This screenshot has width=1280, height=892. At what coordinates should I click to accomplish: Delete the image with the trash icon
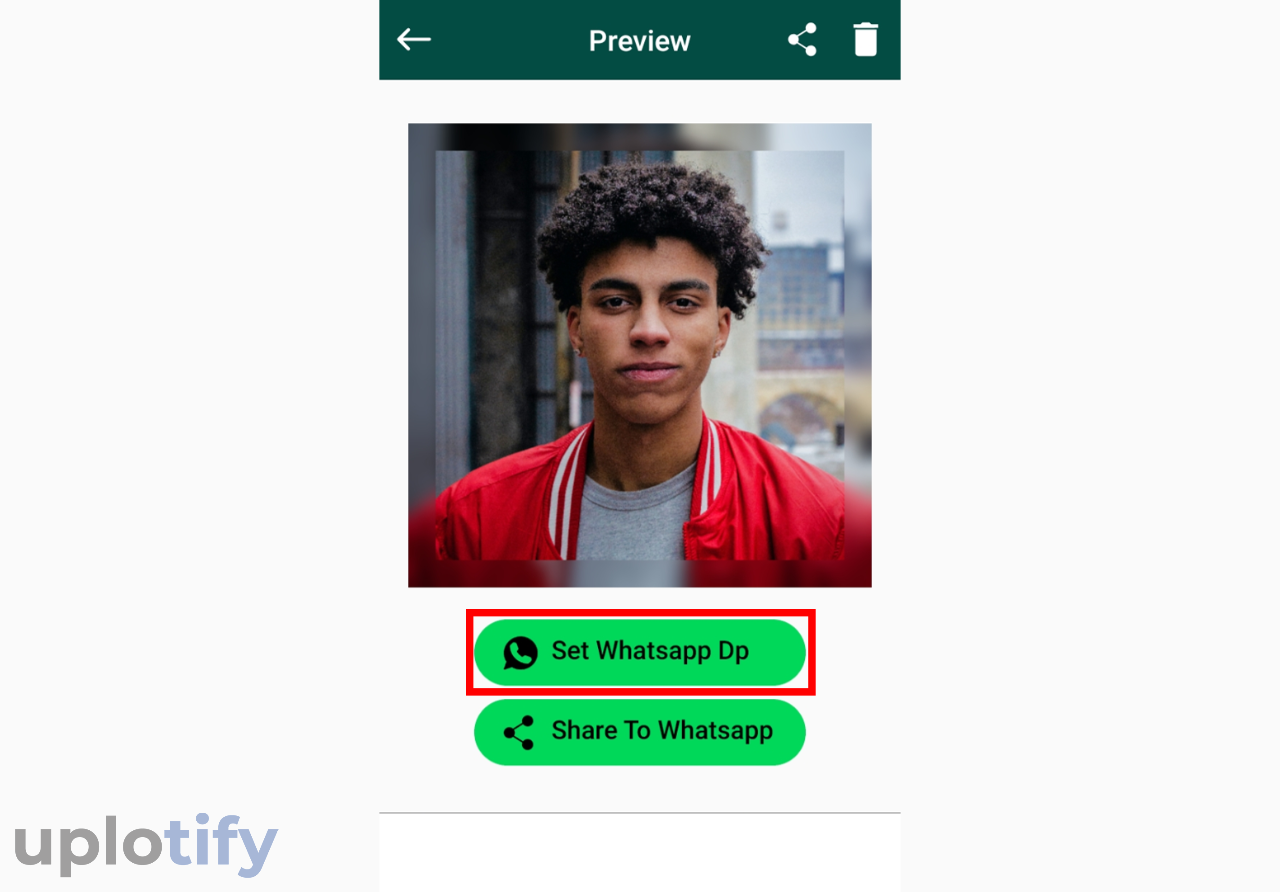click(865, 40)
